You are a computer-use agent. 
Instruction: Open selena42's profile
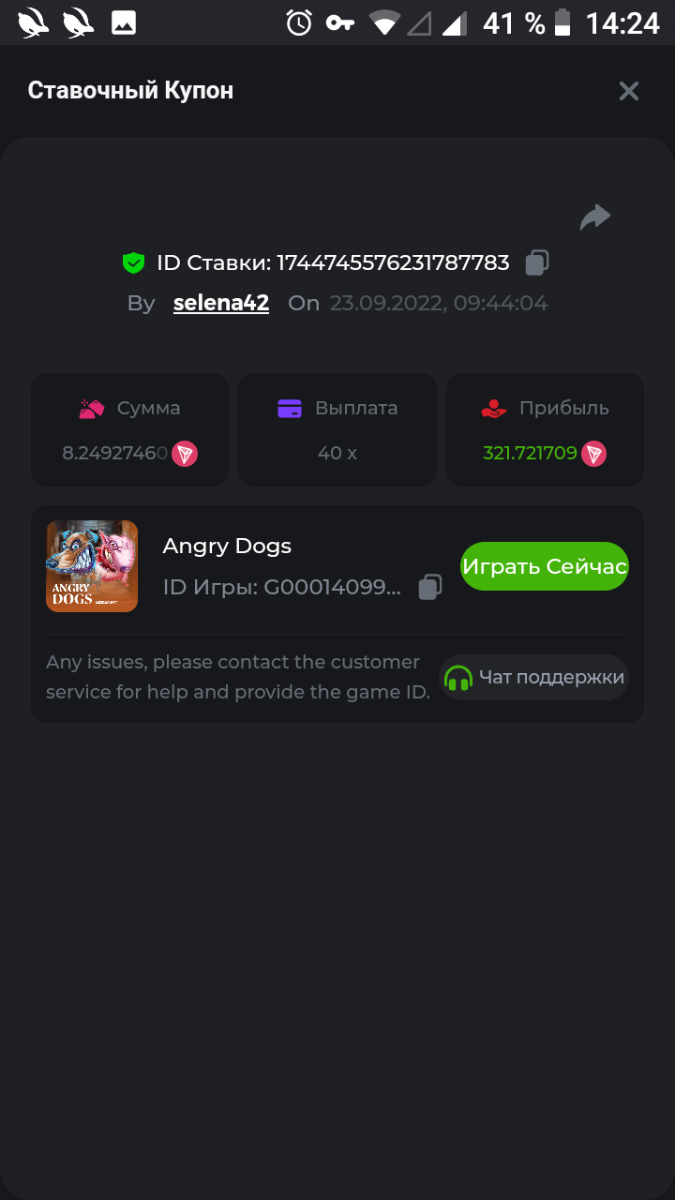[221, 303]
